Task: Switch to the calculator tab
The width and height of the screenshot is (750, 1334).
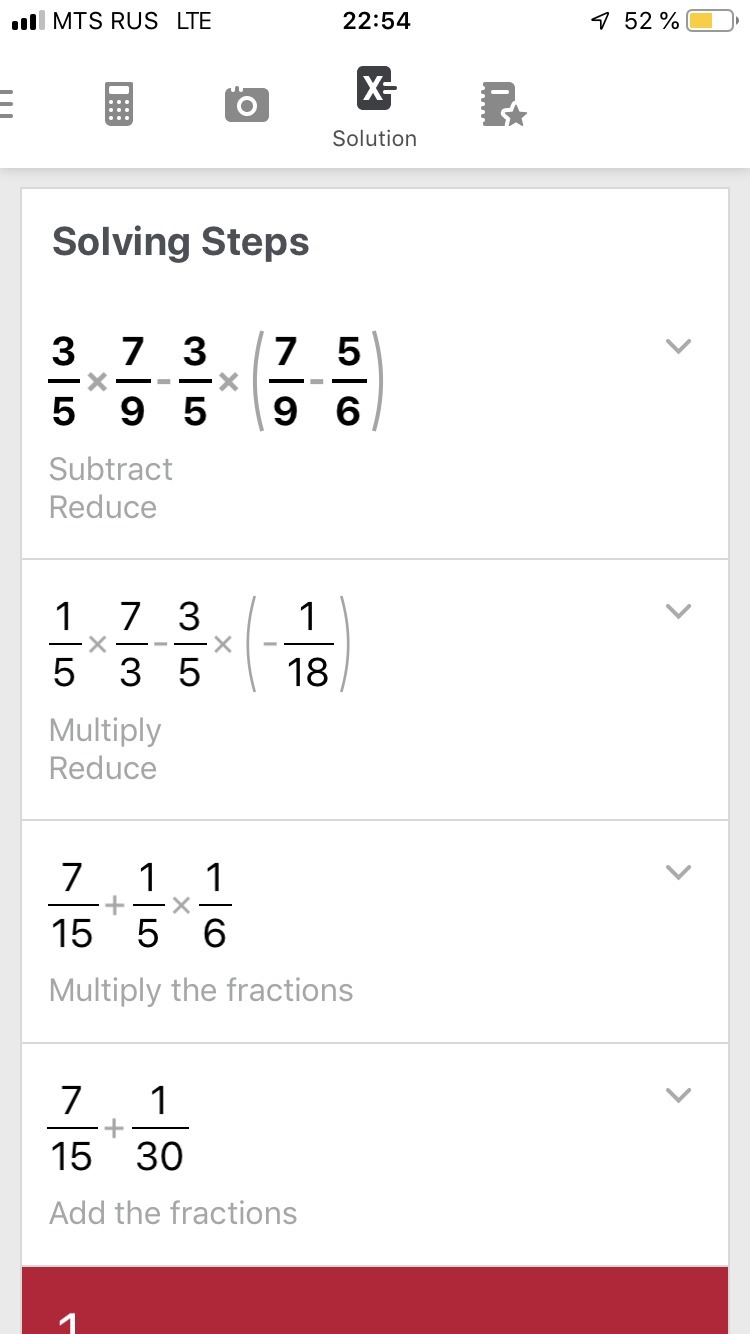Action: 119,104
